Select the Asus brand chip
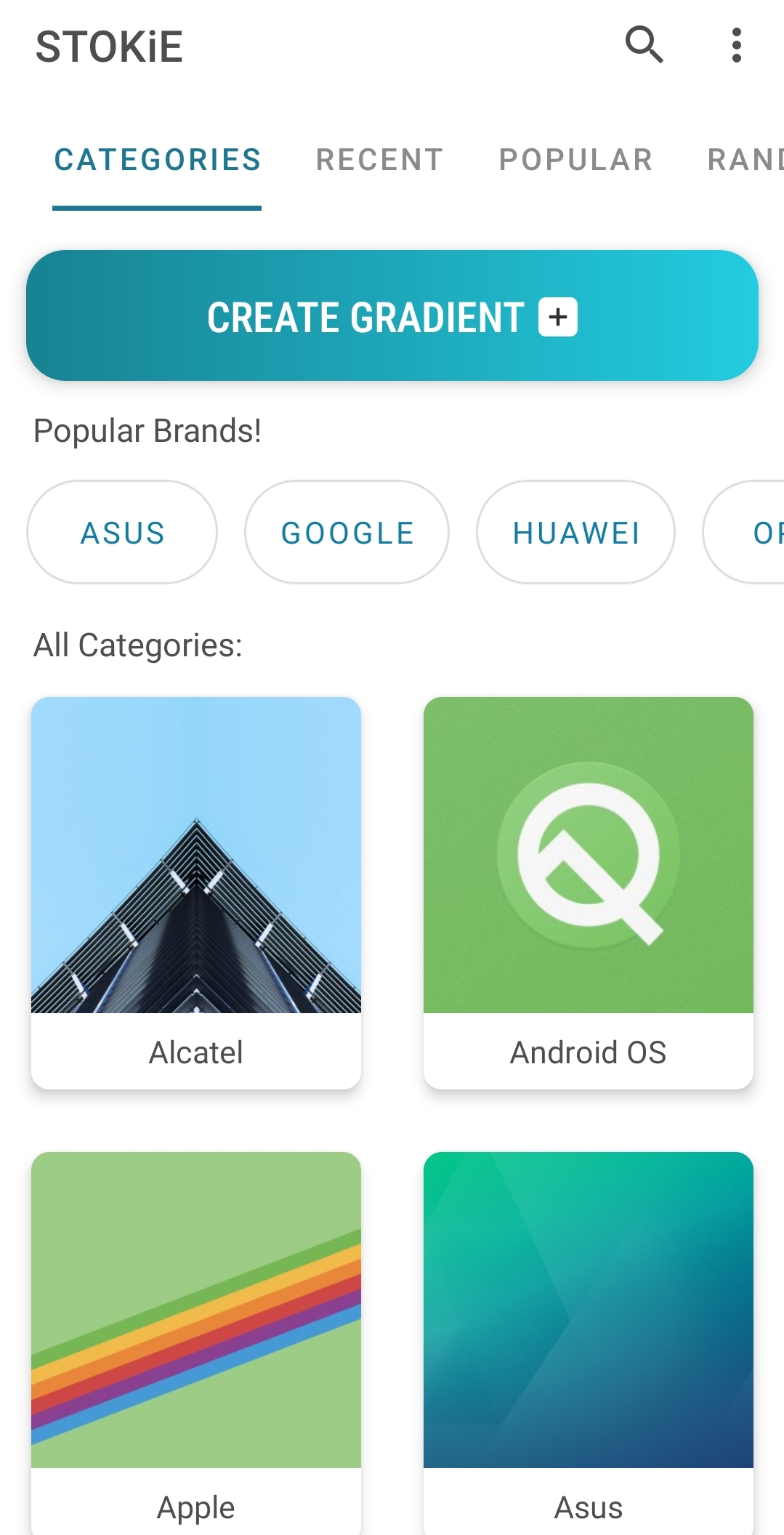This screenshot has height=1535, width=784. pos(122,533)
